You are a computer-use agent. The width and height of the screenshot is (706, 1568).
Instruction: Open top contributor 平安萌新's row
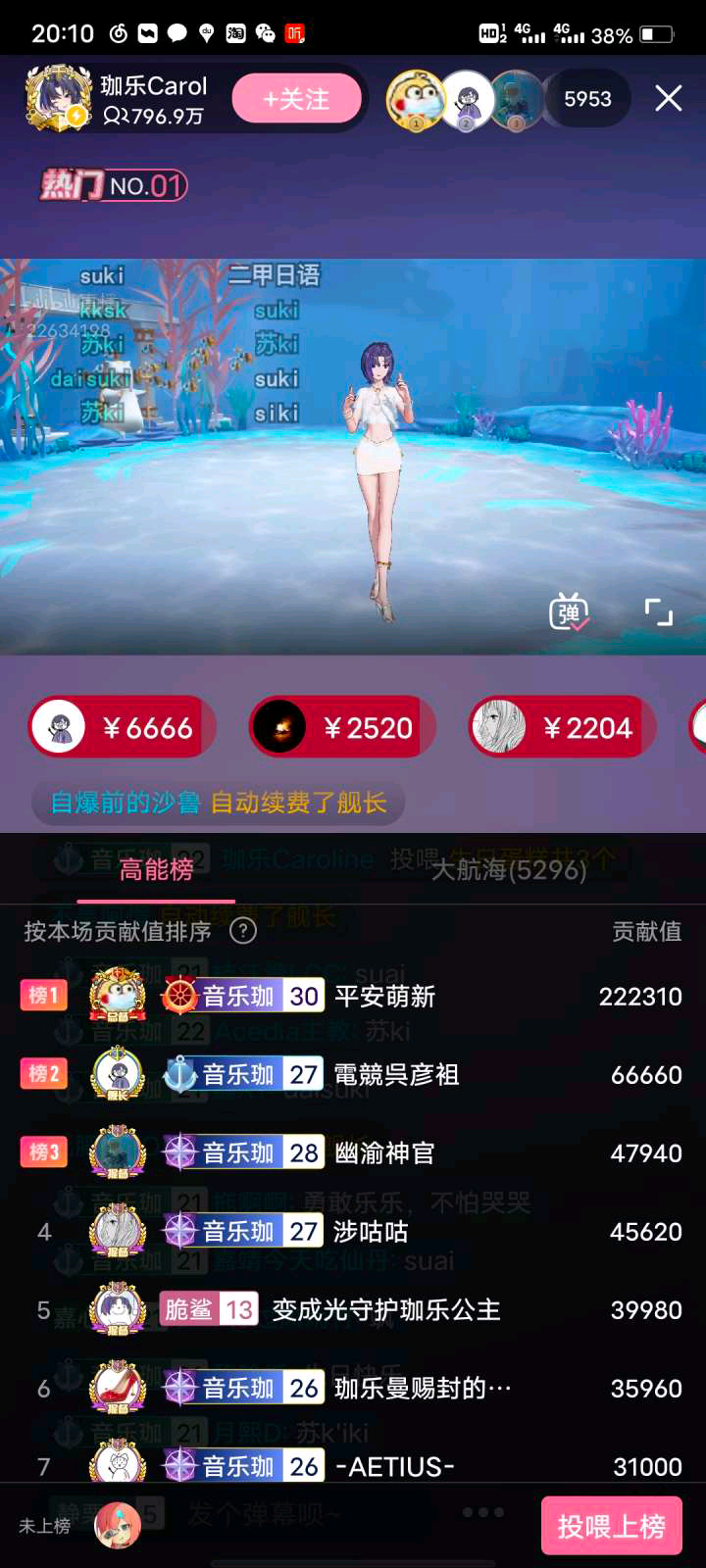coord(353,997)
